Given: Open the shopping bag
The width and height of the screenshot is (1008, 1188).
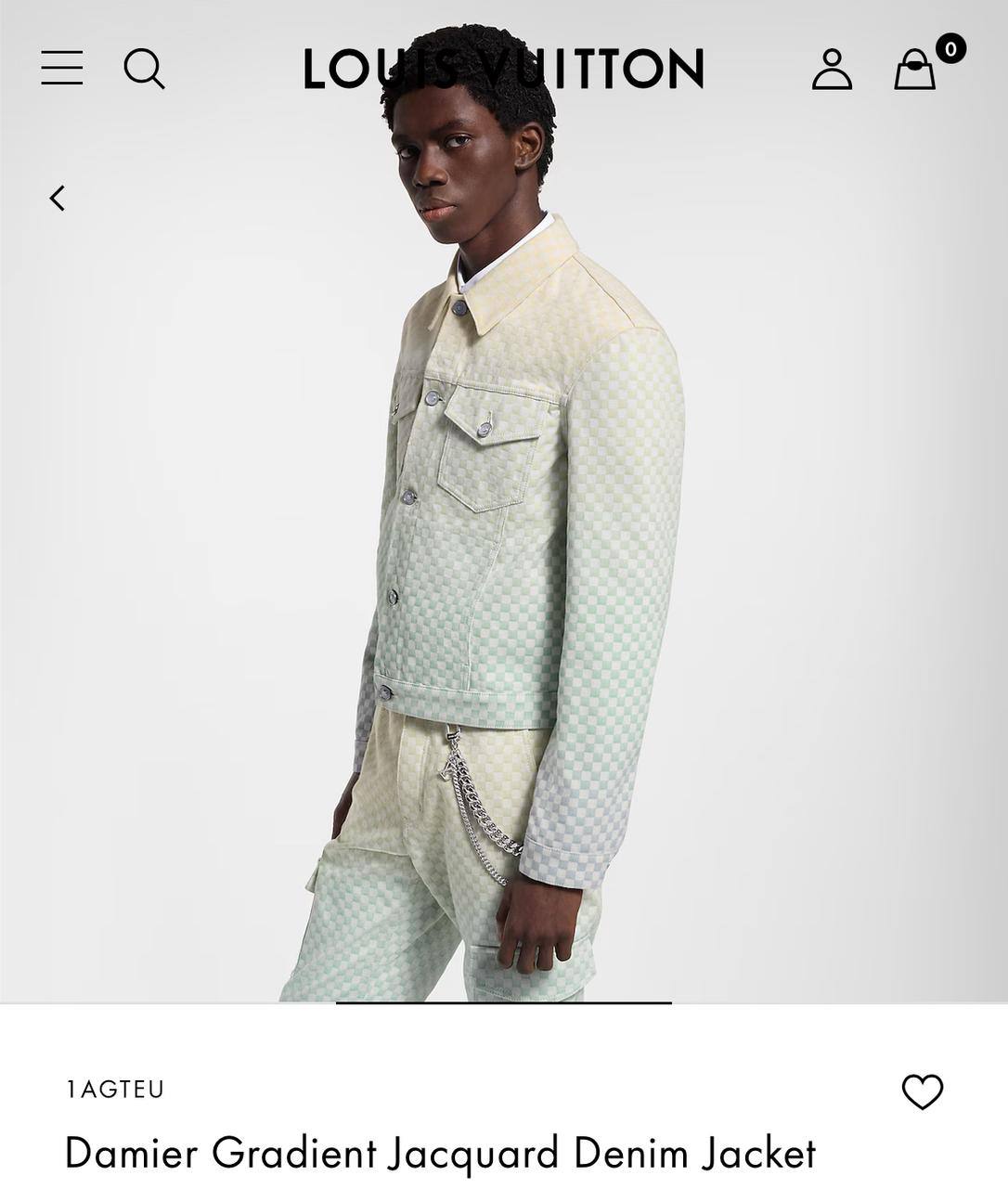Looking at the screenshot, I should click(915, 70).
